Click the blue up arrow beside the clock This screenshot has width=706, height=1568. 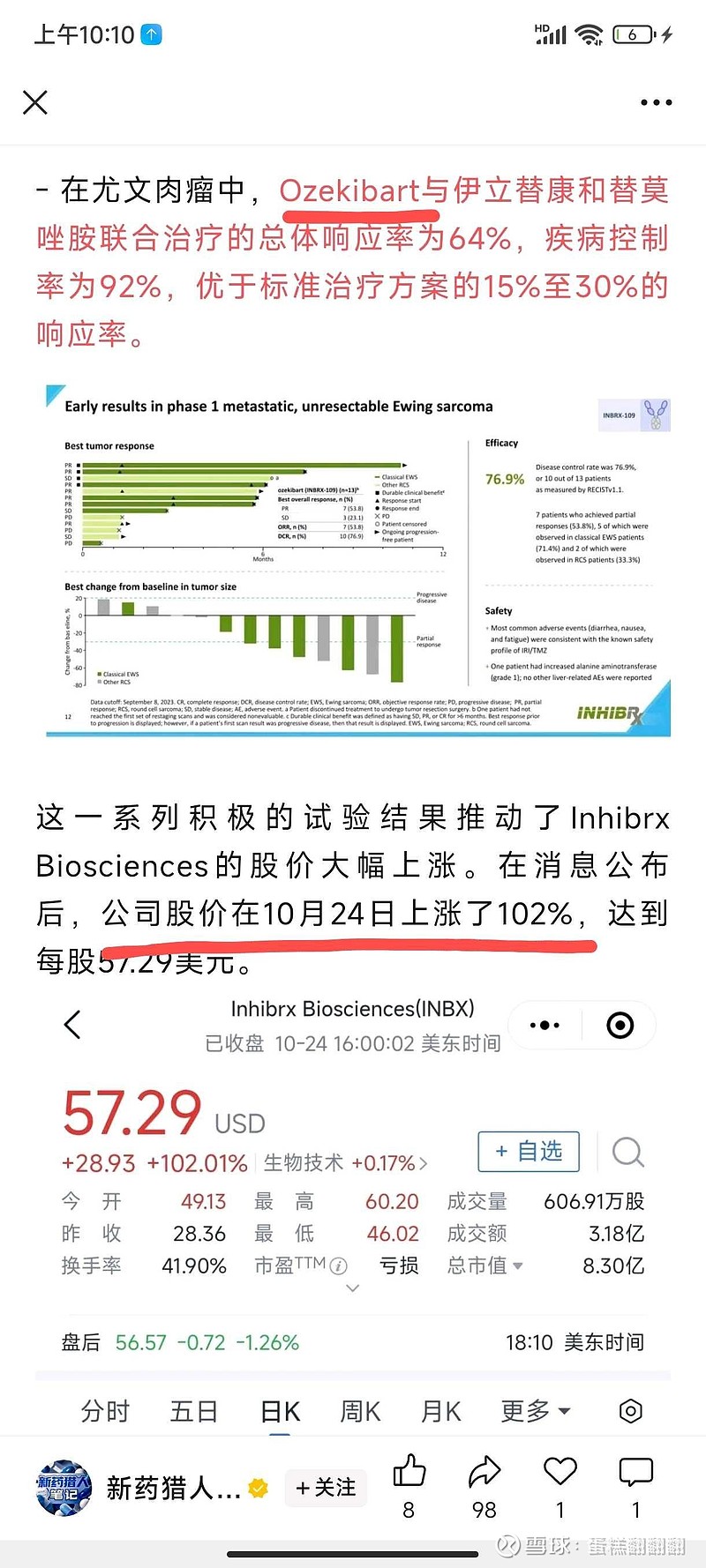pyautogui.click(x=152, y=34)
